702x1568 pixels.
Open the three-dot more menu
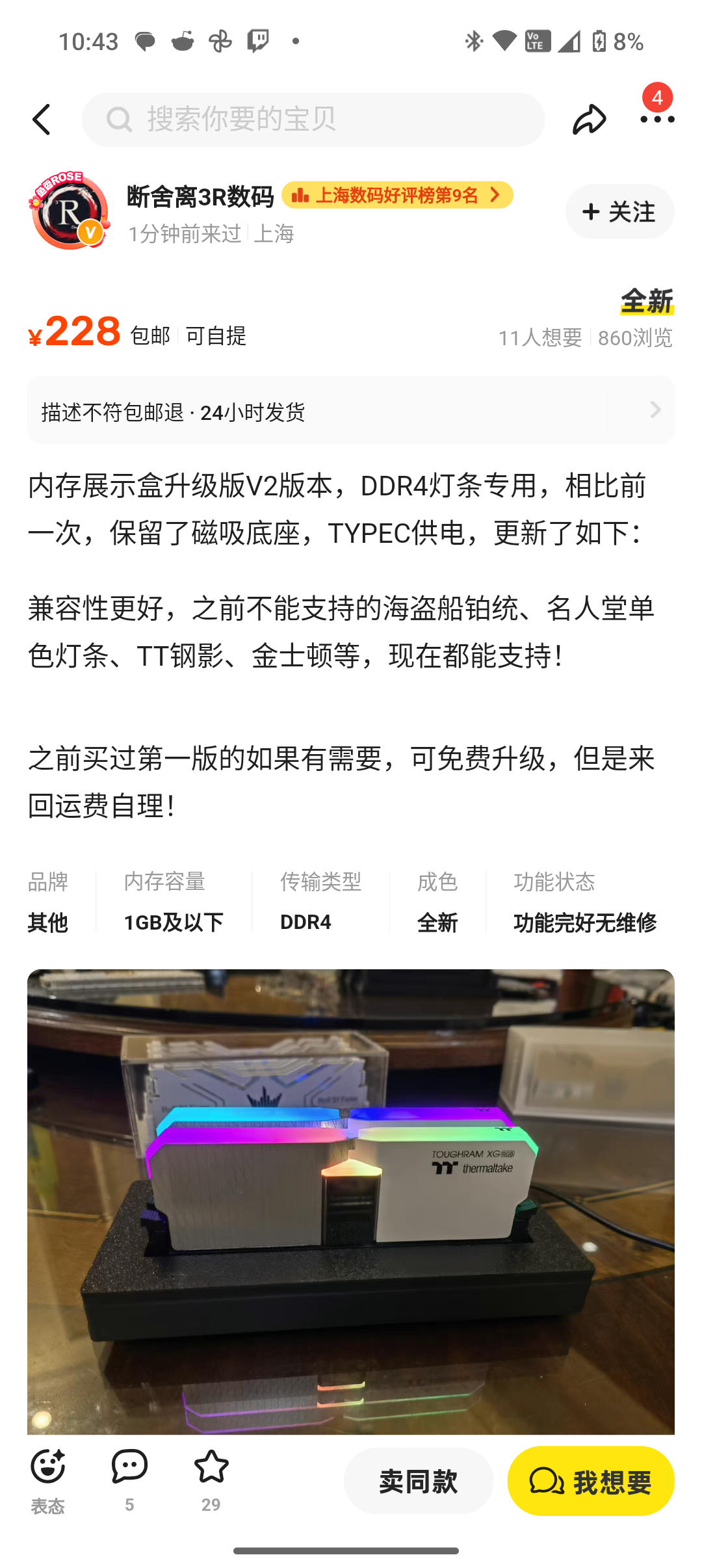[x=656, y=118]
